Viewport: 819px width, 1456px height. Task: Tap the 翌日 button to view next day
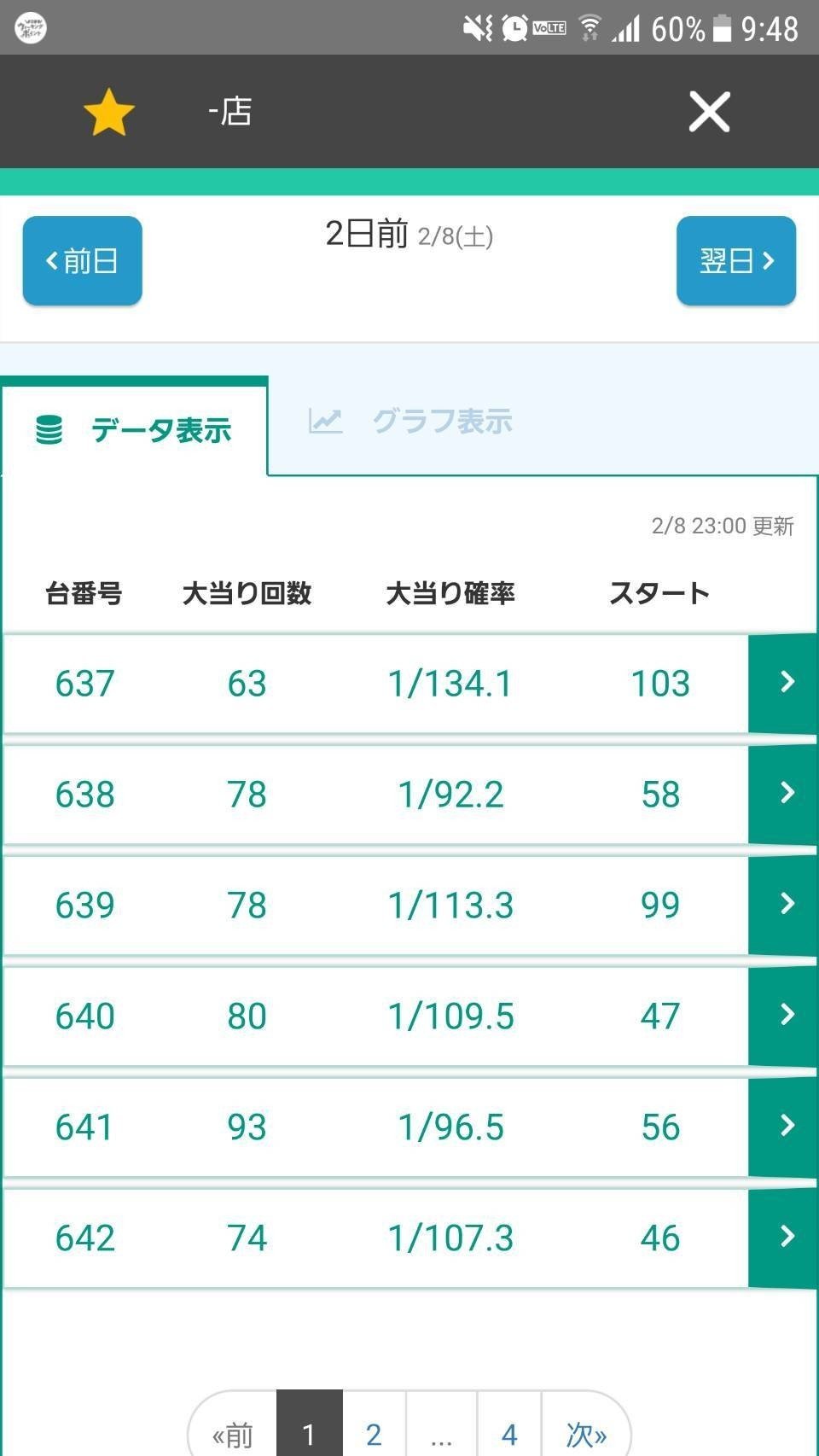point(736,260)
